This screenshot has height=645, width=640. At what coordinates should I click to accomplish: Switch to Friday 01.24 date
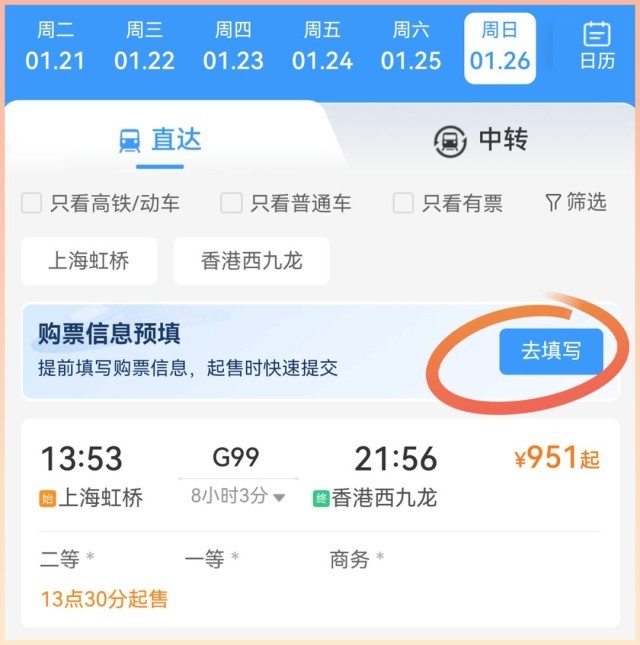coord(322,47)
